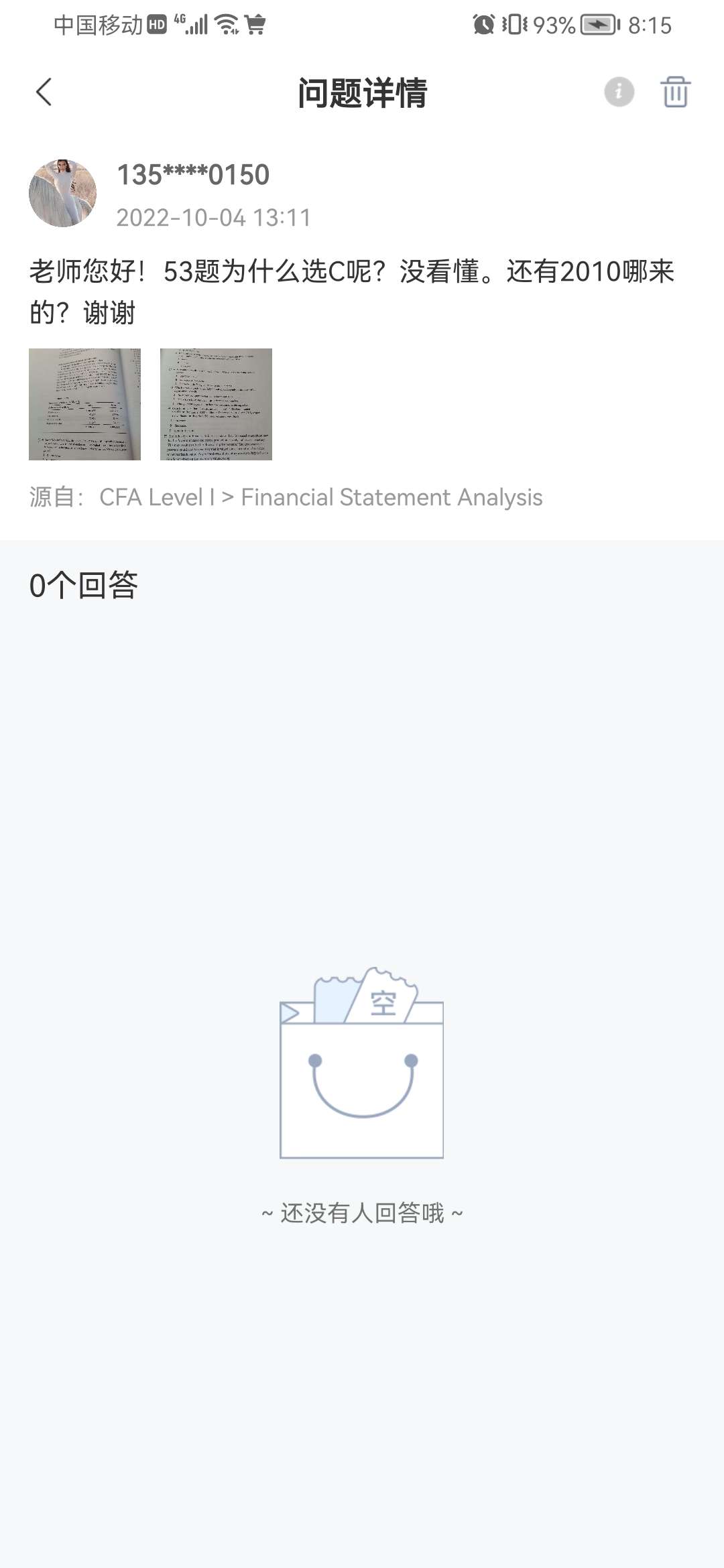Open the first attached photo with the table
The image size is (724, 1568).
click(84, 404)
